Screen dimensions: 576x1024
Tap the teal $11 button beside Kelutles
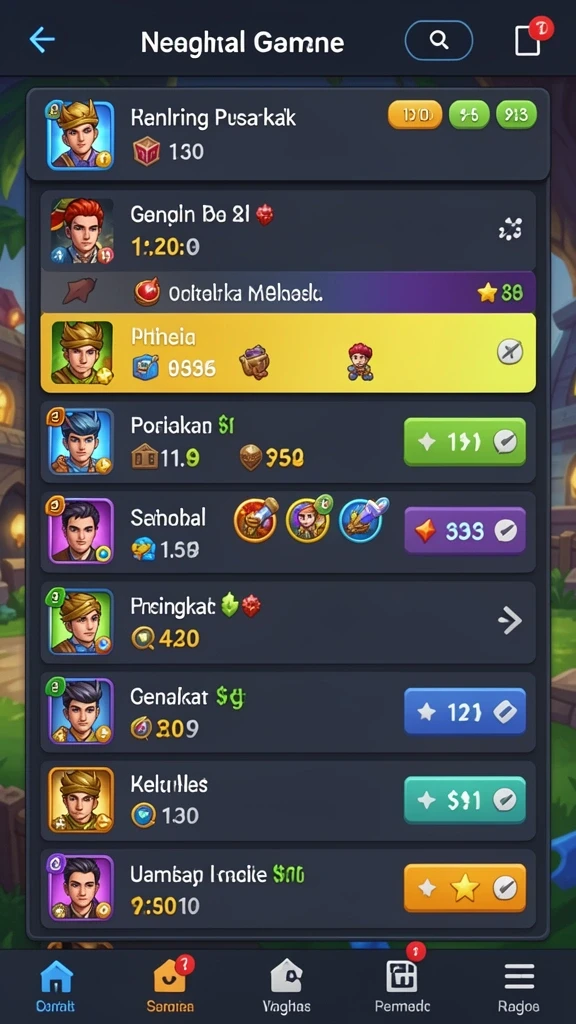click(x=464, y=799)
